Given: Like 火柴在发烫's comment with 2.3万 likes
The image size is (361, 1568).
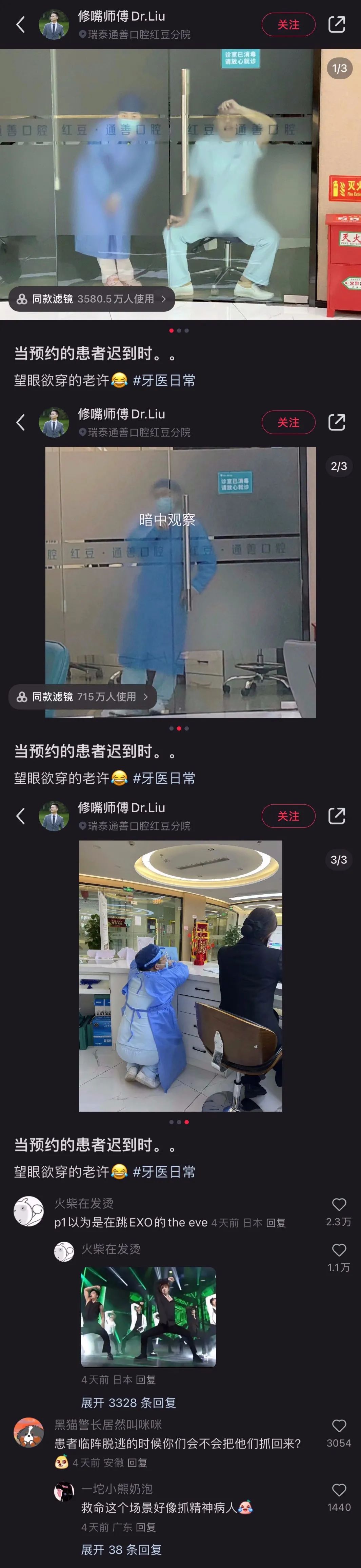Looking at the screenshot, I should coord(339,1204).
